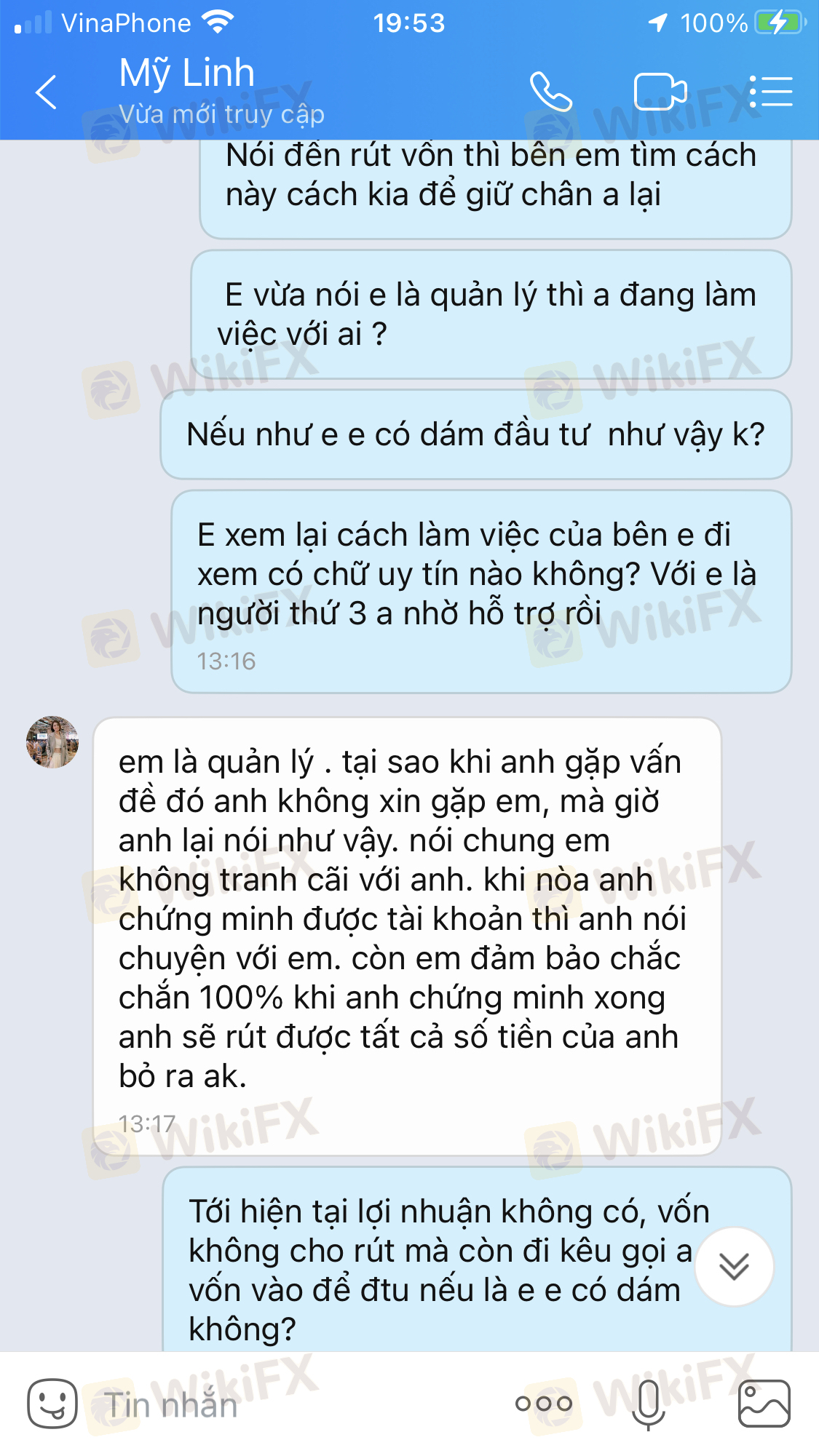
Task: Open Mỹ Linh's profile avatar
Action: point(52,742)
